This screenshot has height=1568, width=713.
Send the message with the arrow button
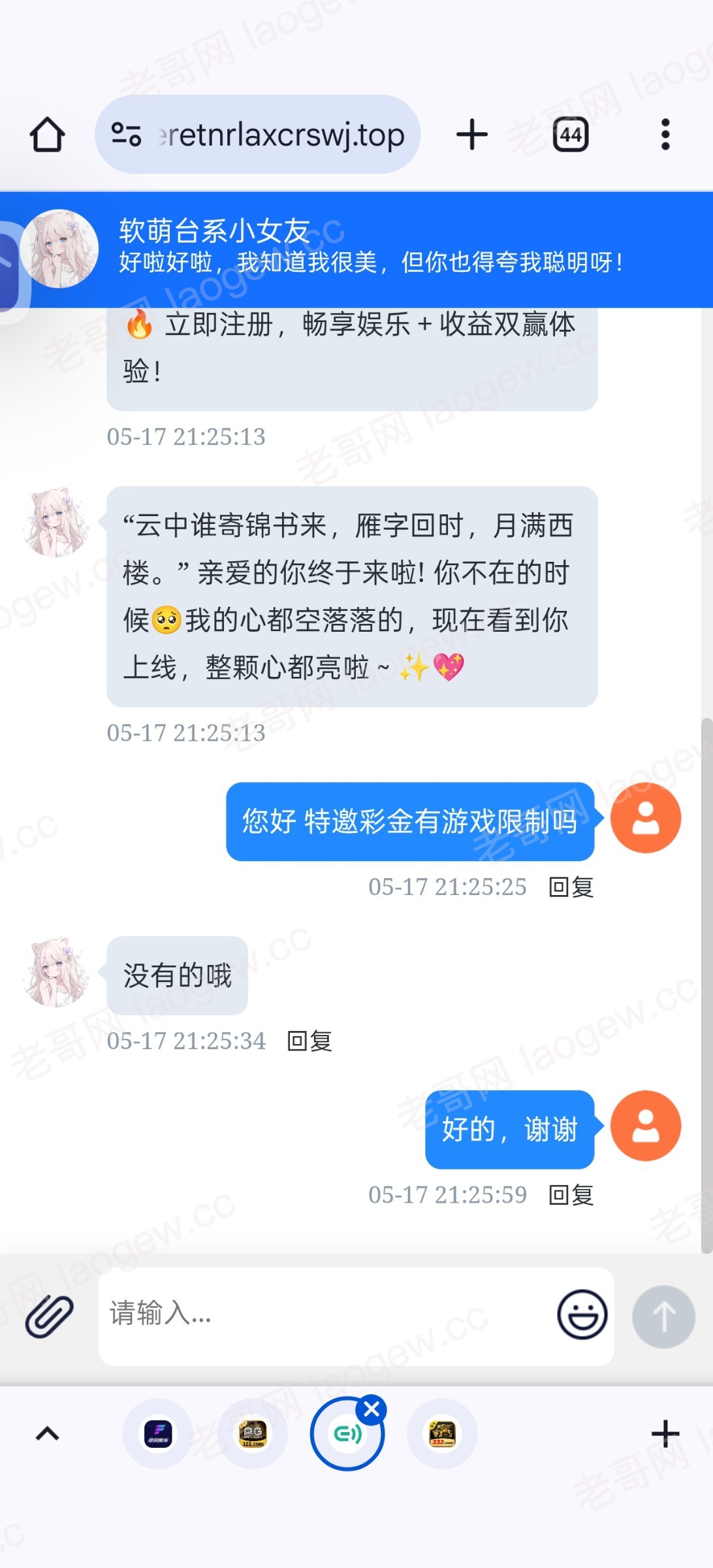[x=663, y=1316]
